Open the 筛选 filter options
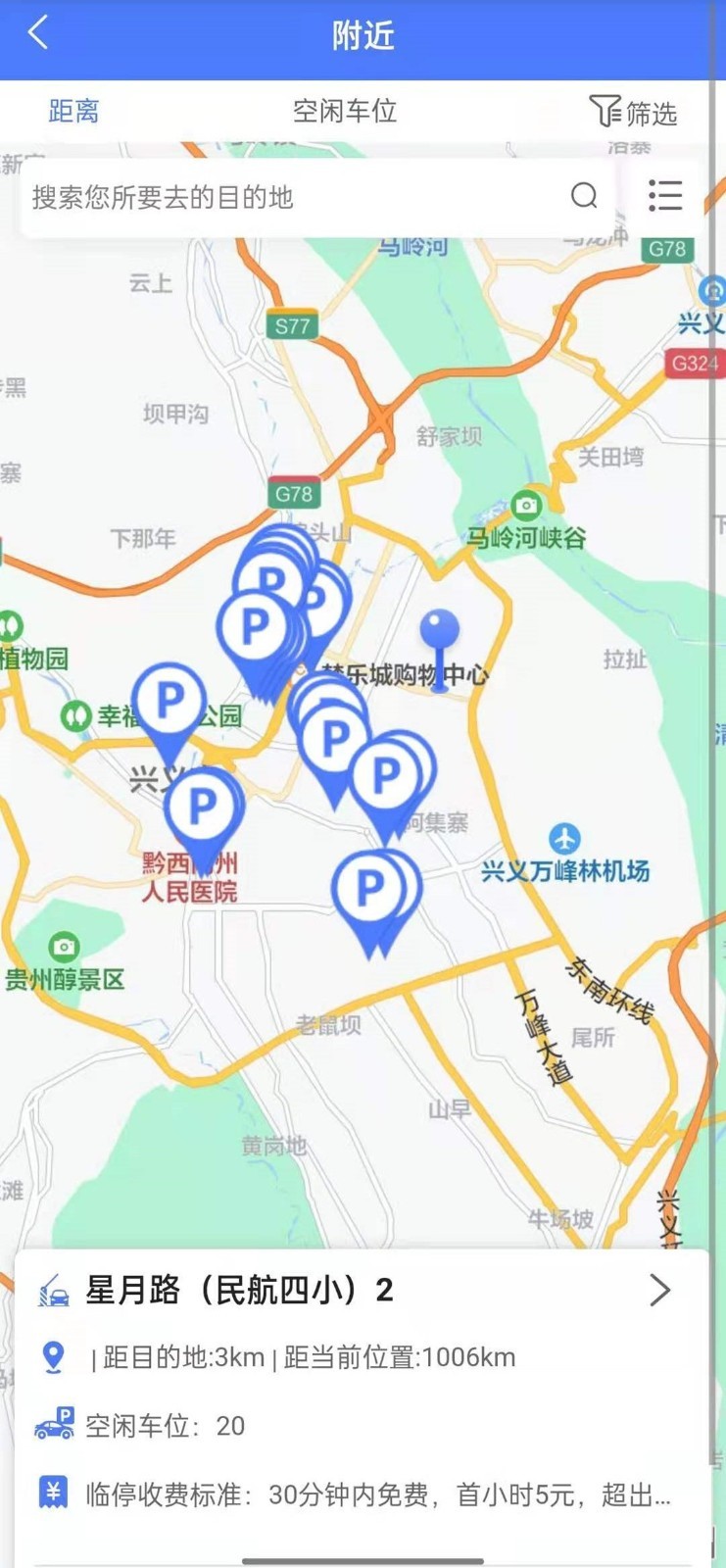Image resolution: width=726 pixels, height=1568 pixels. click(634, 113)
